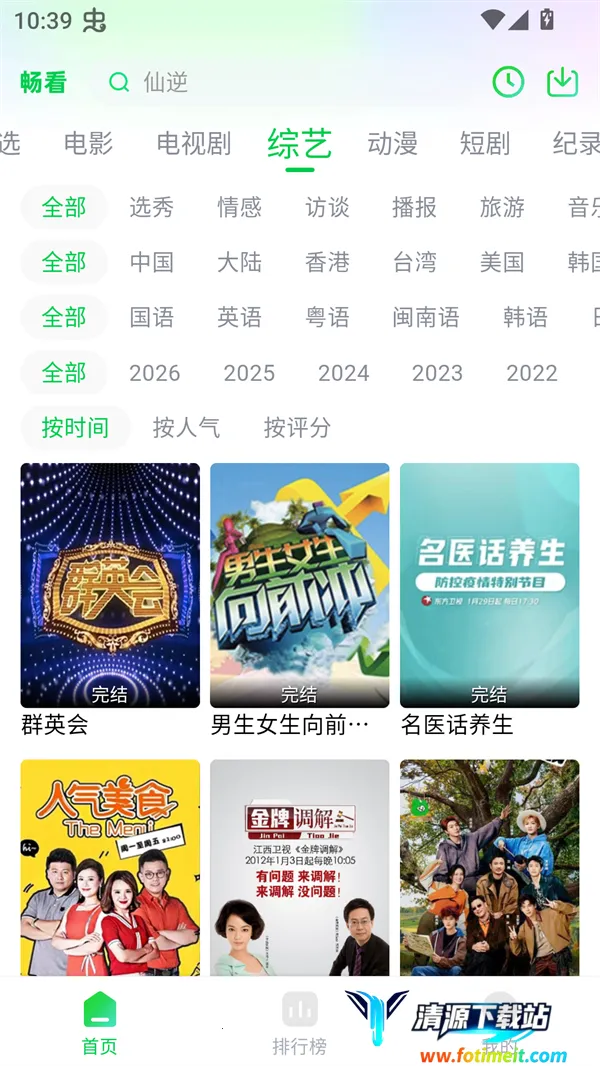Open the 金牌调解 show poster
Viewport: 600px width, 1066px height.
click(299, 867)
